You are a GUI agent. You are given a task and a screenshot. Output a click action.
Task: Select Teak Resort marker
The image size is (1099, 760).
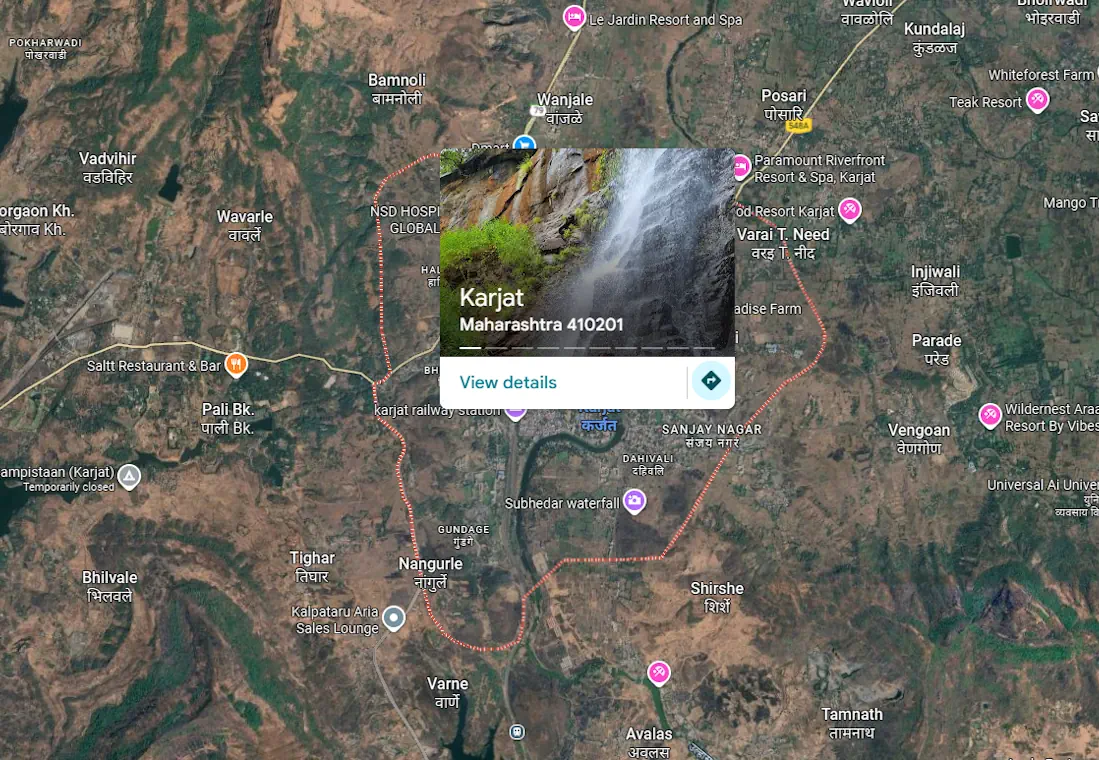[1038, 99]
